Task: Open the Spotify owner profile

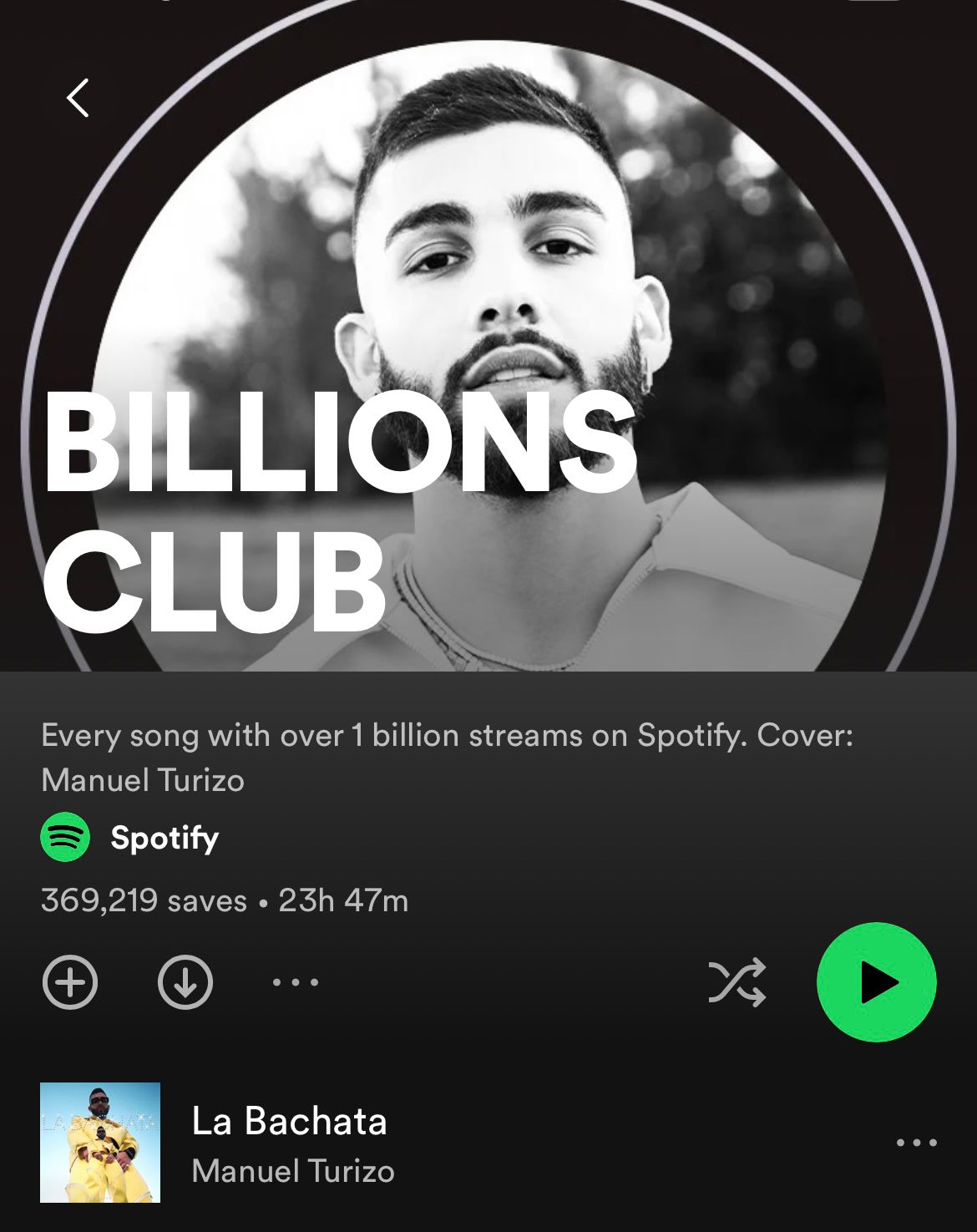Action: coord(164,838)
